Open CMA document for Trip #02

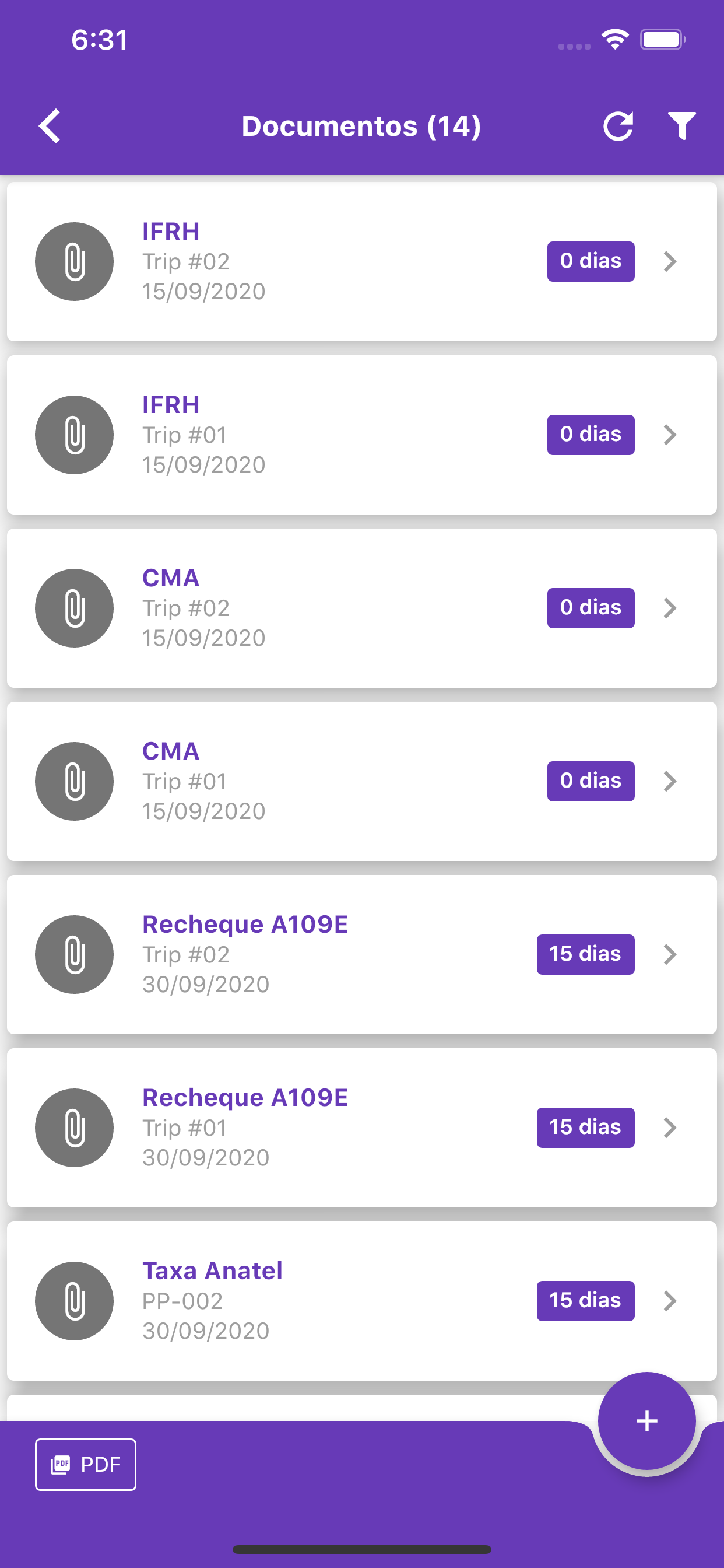pyautogui.click(x=361, y=608)
